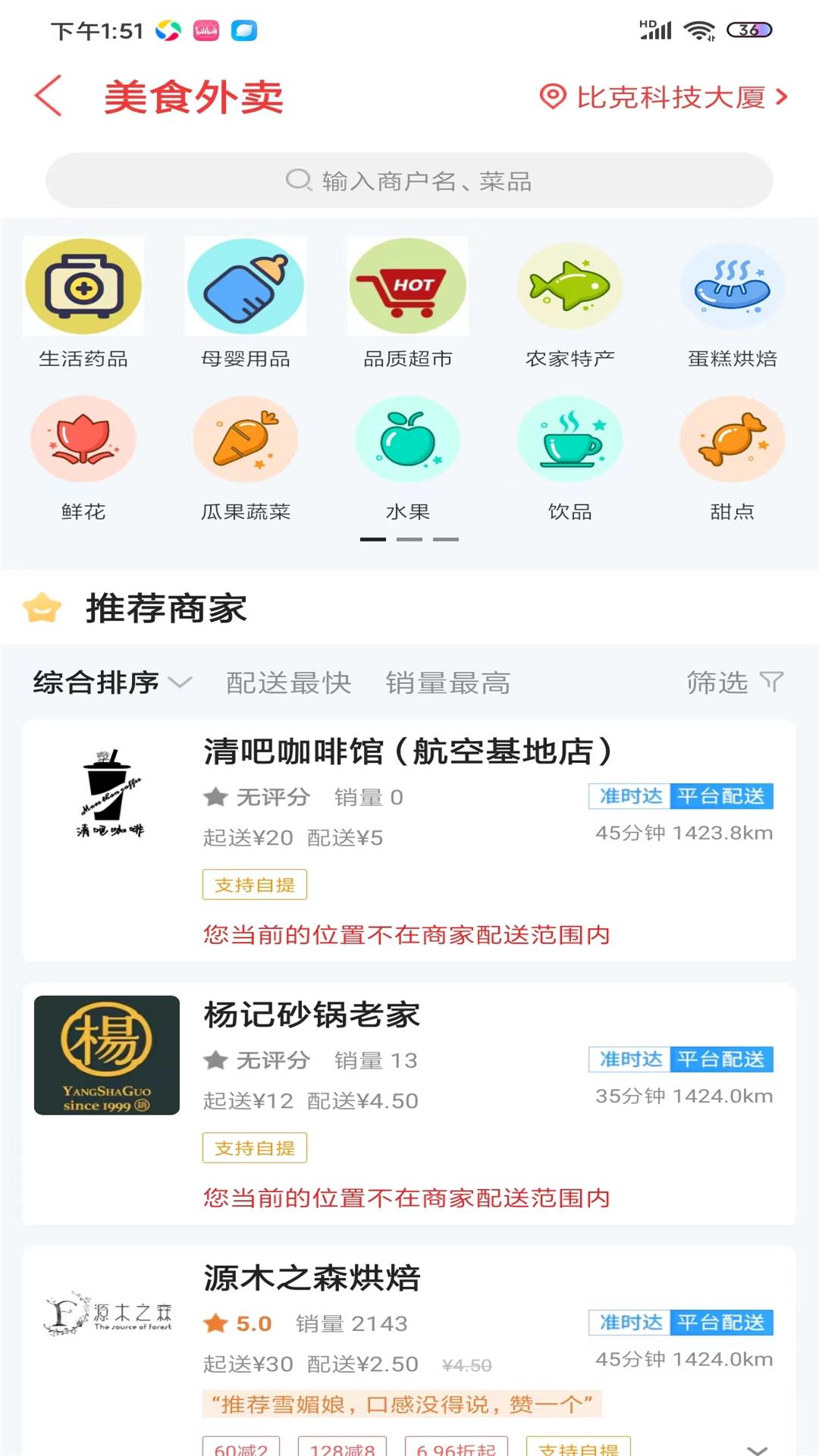Viewport: 819px width, 1456px height.
Task: Expand the 综合排序 sort dropdown
Action: click(x=111, y=682)
